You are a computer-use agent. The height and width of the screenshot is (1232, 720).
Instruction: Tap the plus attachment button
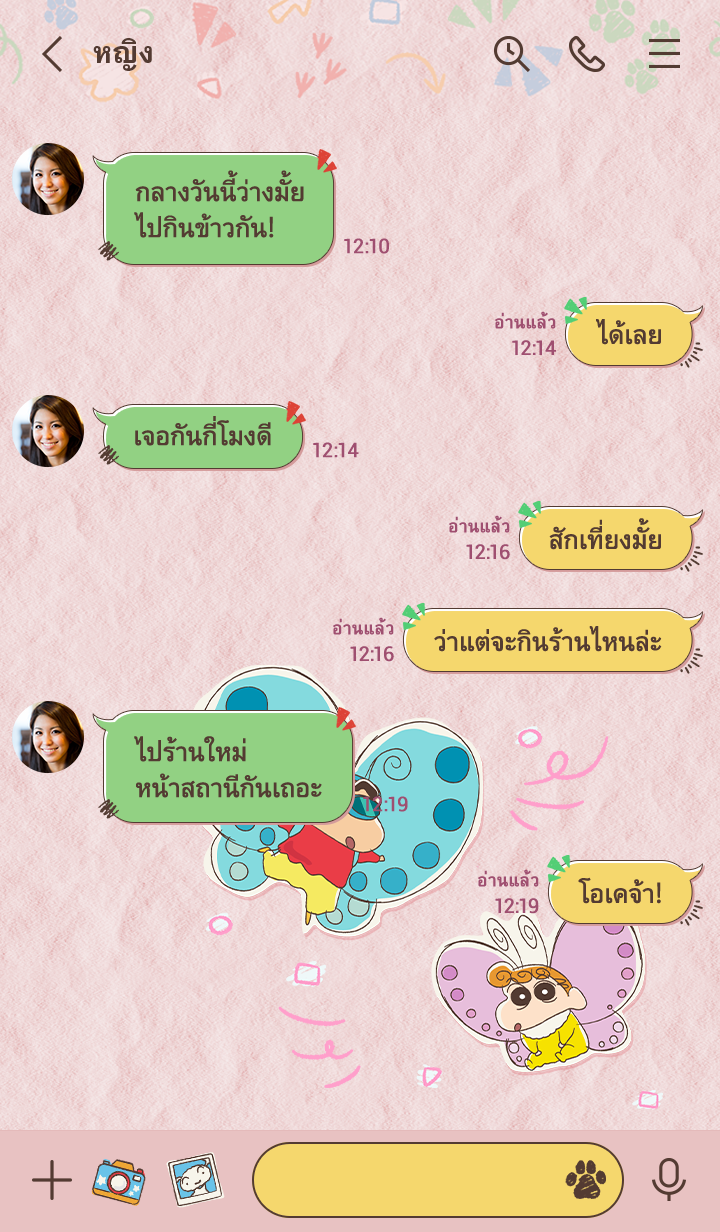[x=51, y=1181]
